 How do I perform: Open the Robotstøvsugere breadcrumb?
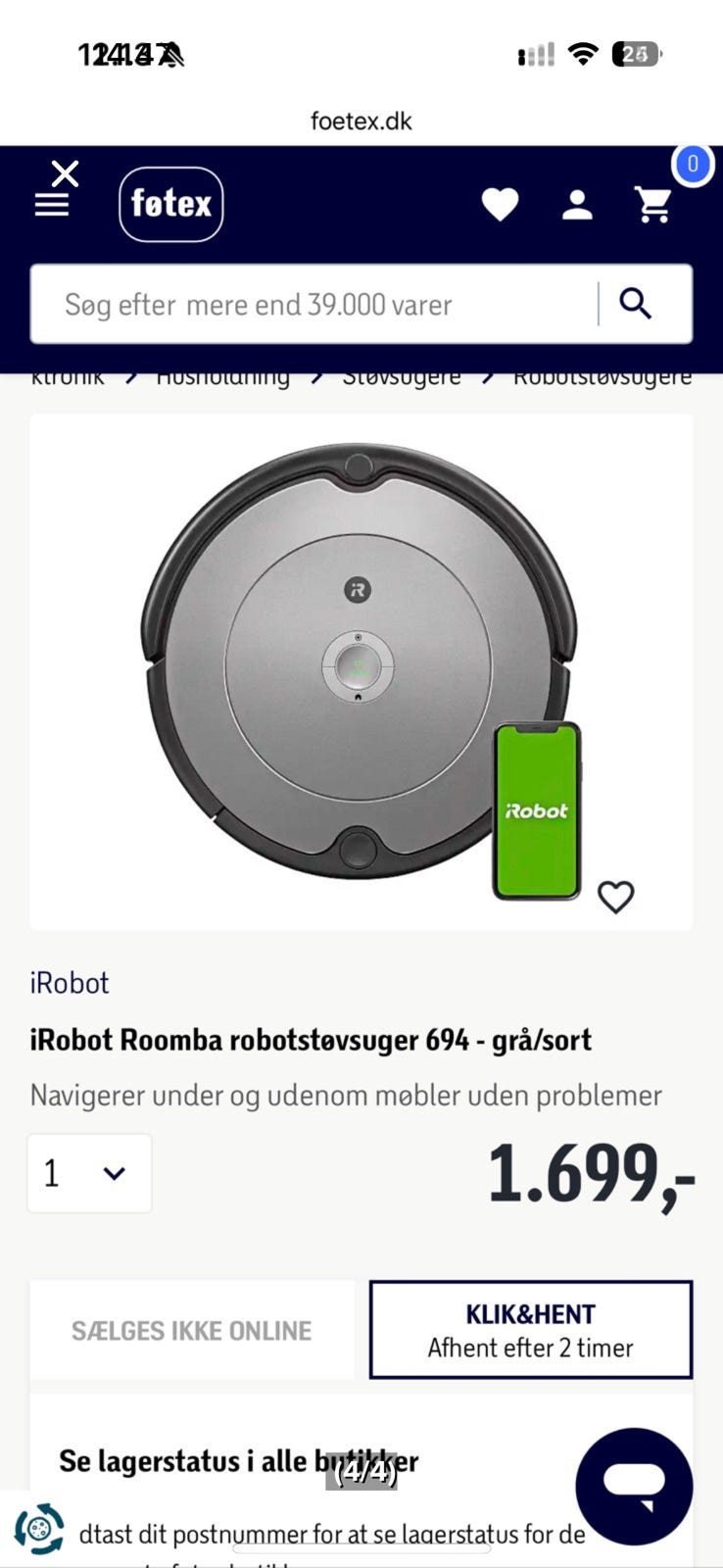(602, 378)
